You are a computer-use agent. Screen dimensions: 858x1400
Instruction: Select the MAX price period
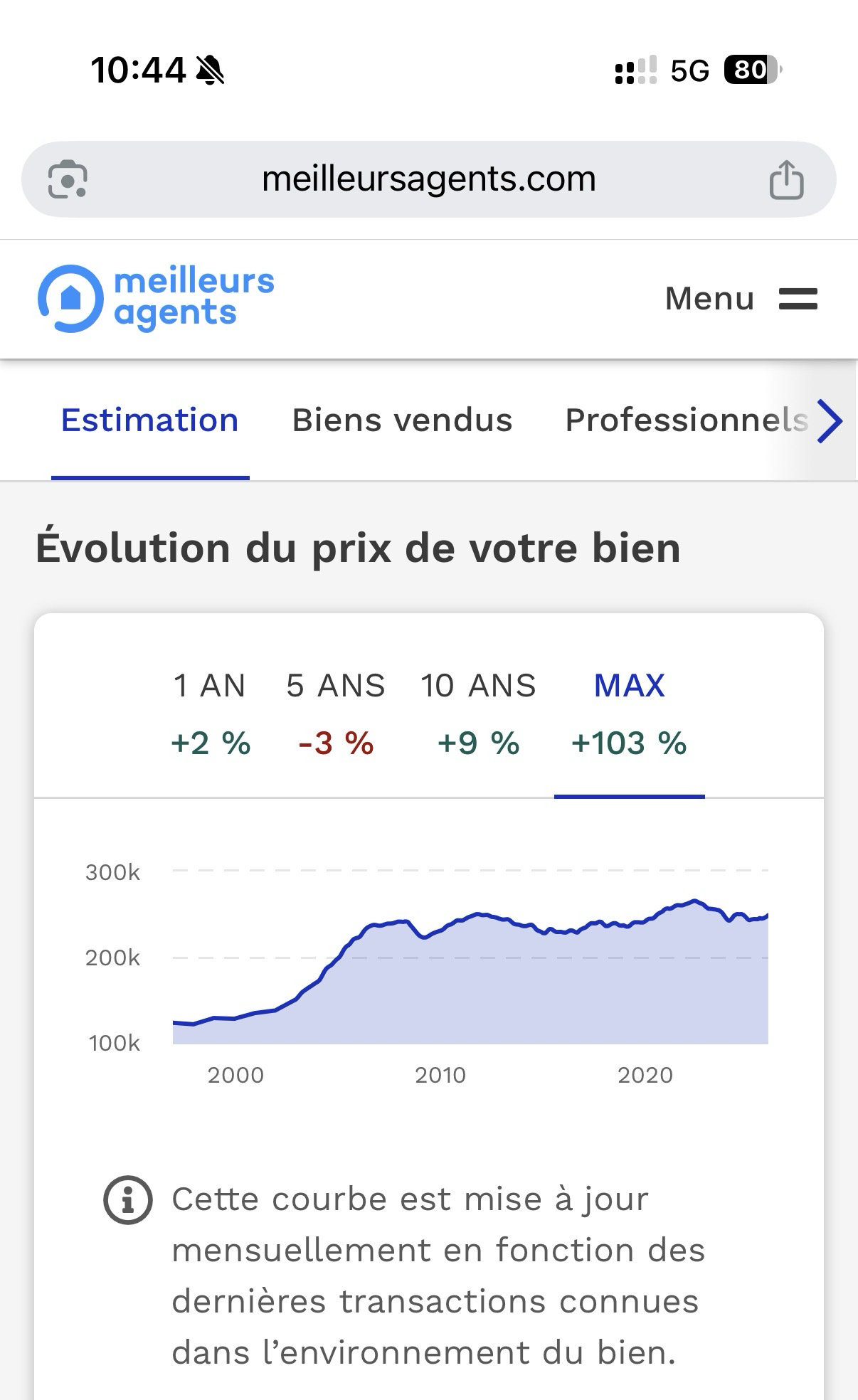629,714
